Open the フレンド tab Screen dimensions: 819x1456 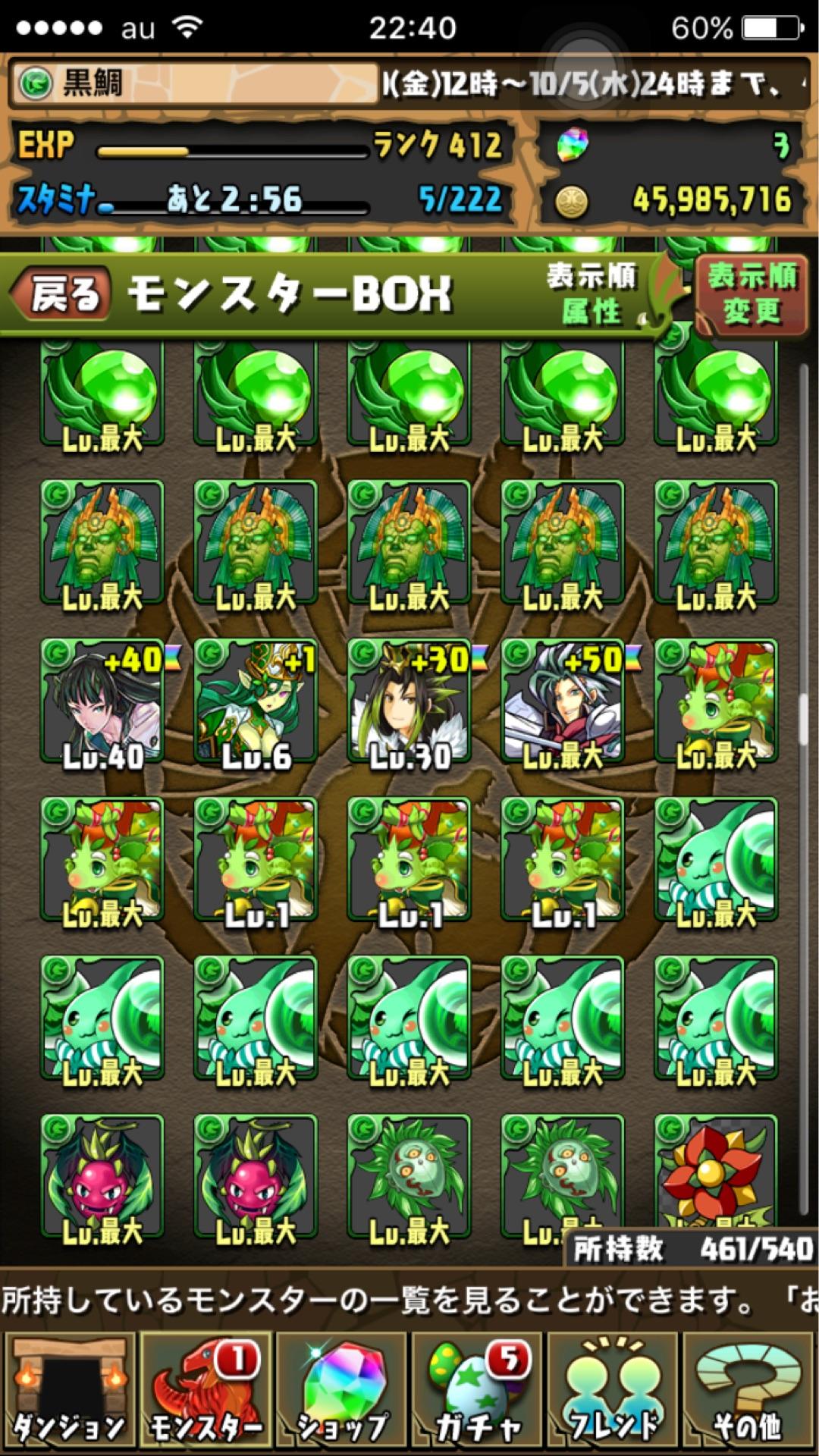(x=613, y=1391)
